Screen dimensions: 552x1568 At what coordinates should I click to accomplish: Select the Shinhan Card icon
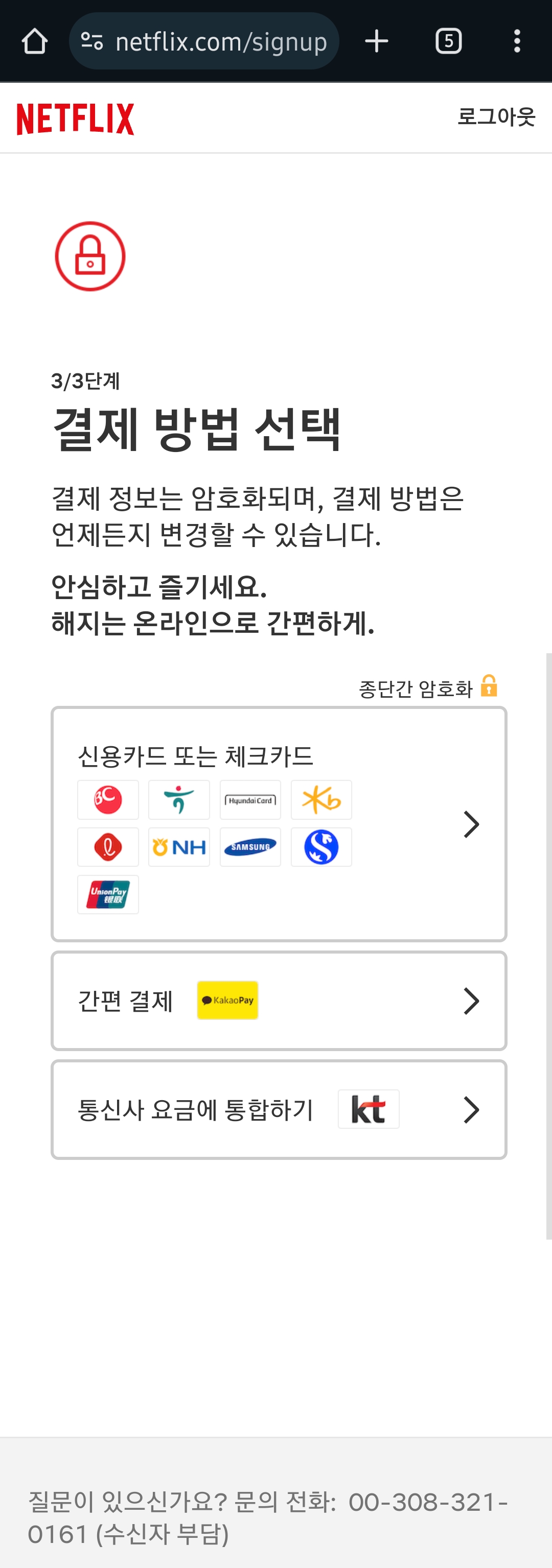321,847
